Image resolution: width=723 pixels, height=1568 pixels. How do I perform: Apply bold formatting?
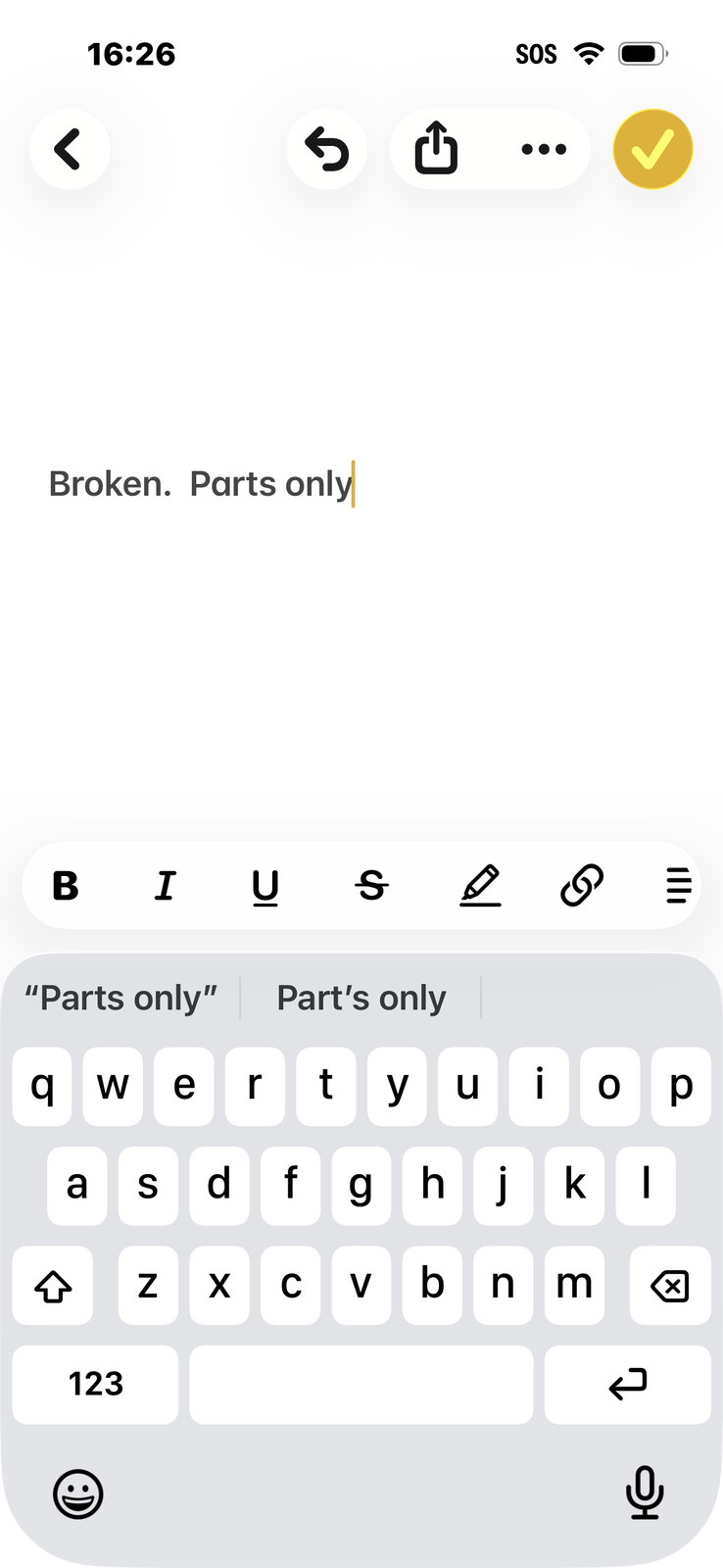point(66,886)
